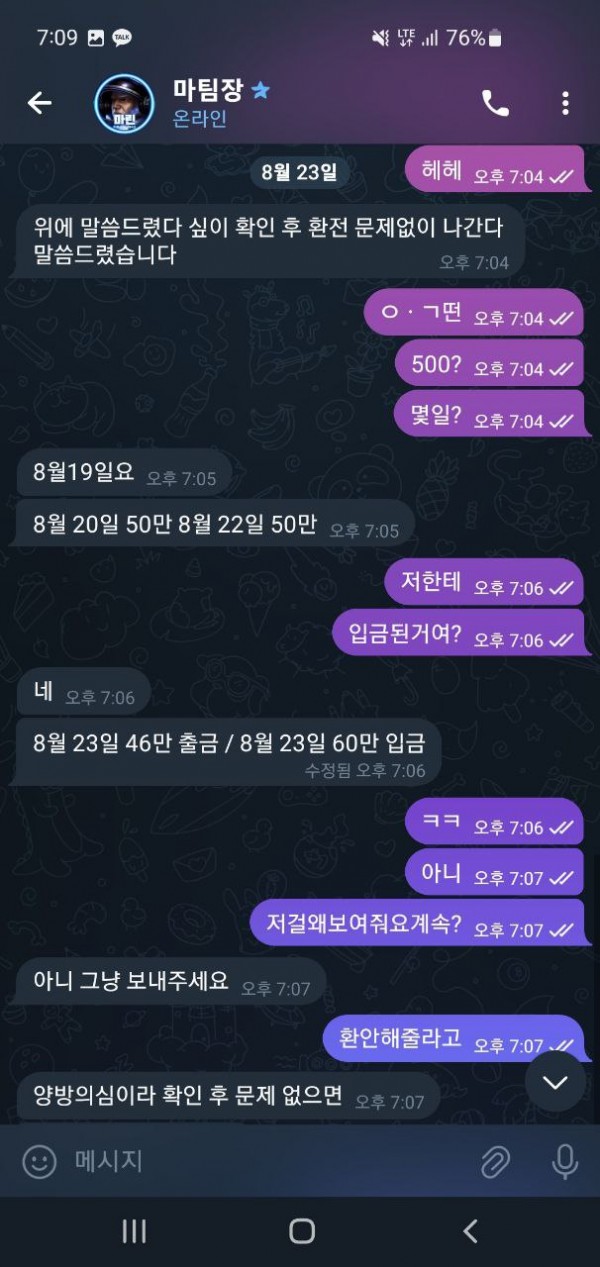Open 마팀장's profile picture
This screenshot has height=1267, width=600.
(x=124, y=103)
